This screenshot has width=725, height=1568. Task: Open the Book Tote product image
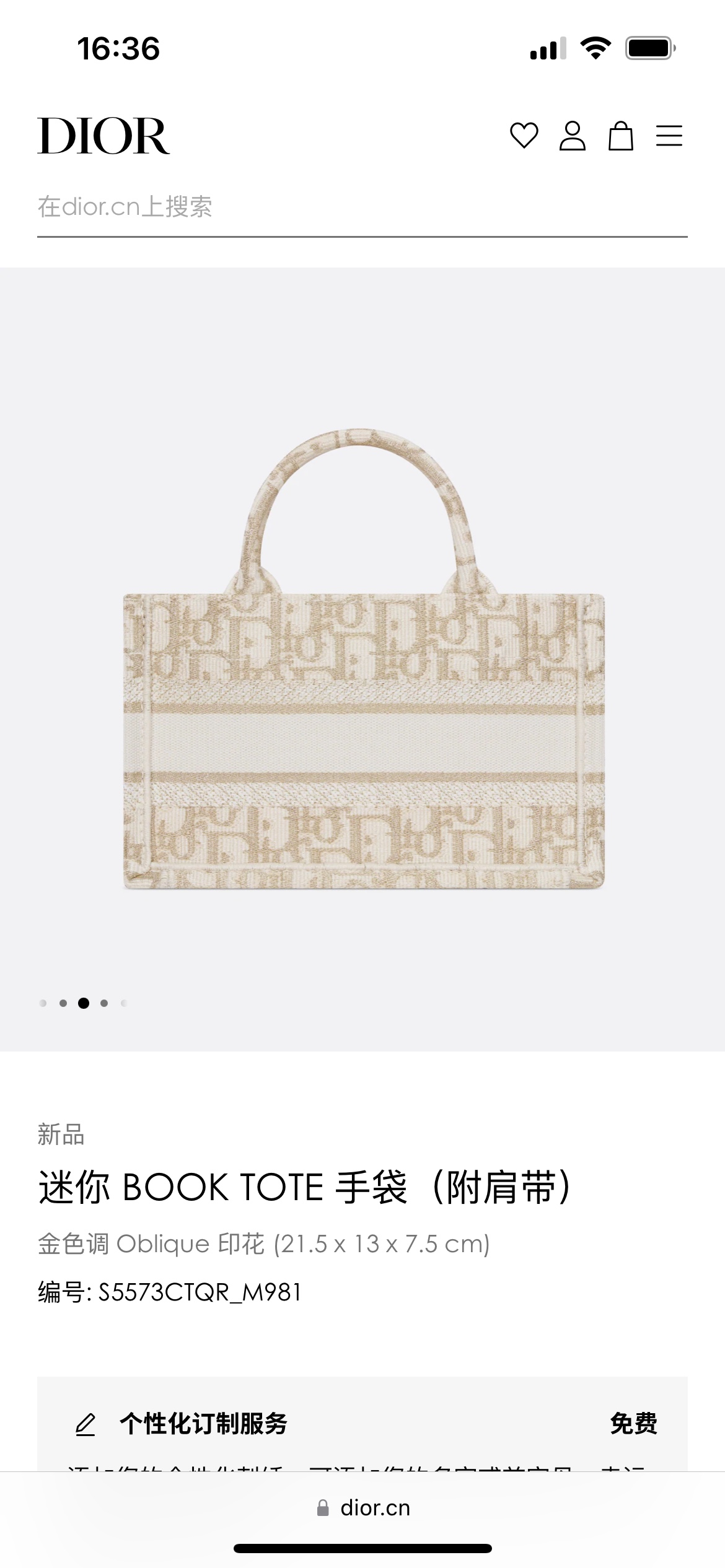(x=363, y=659)
